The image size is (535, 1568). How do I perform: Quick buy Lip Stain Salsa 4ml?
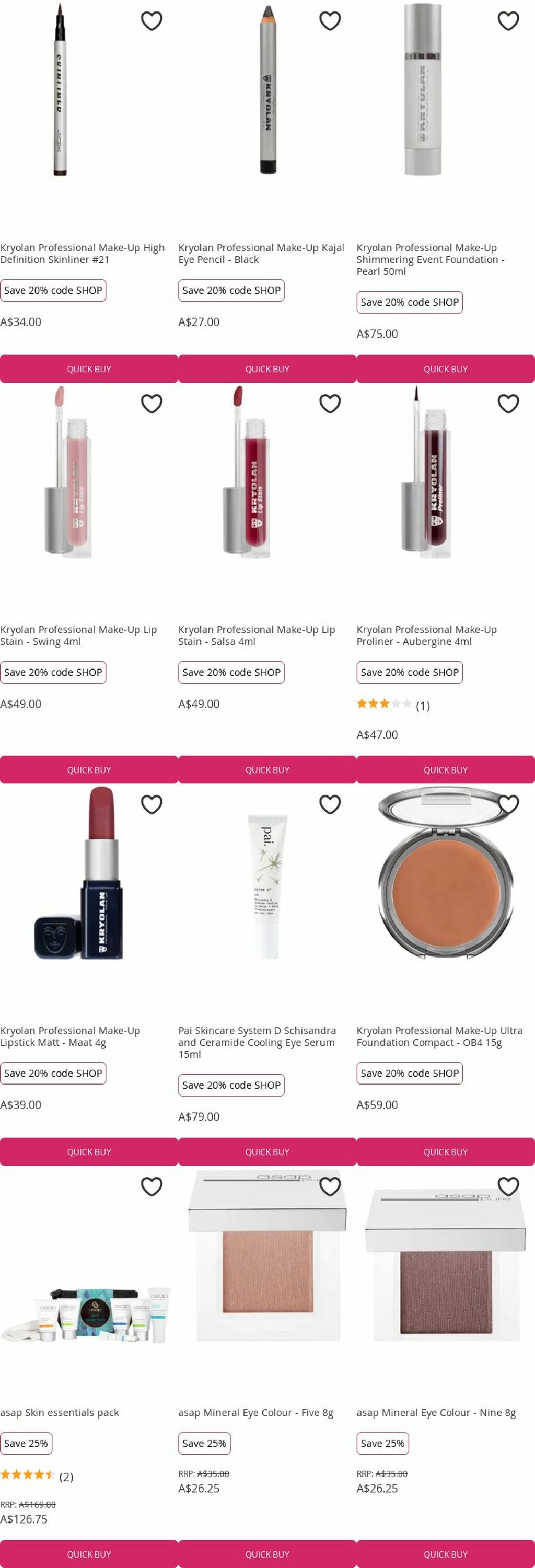pos(267,769)
